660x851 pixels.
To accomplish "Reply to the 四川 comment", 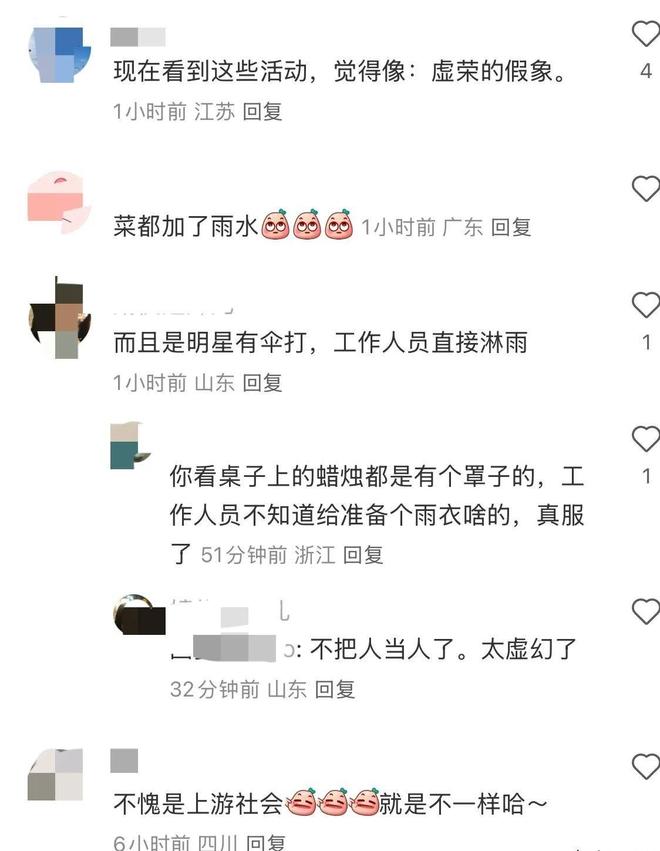I will [266, 842].
